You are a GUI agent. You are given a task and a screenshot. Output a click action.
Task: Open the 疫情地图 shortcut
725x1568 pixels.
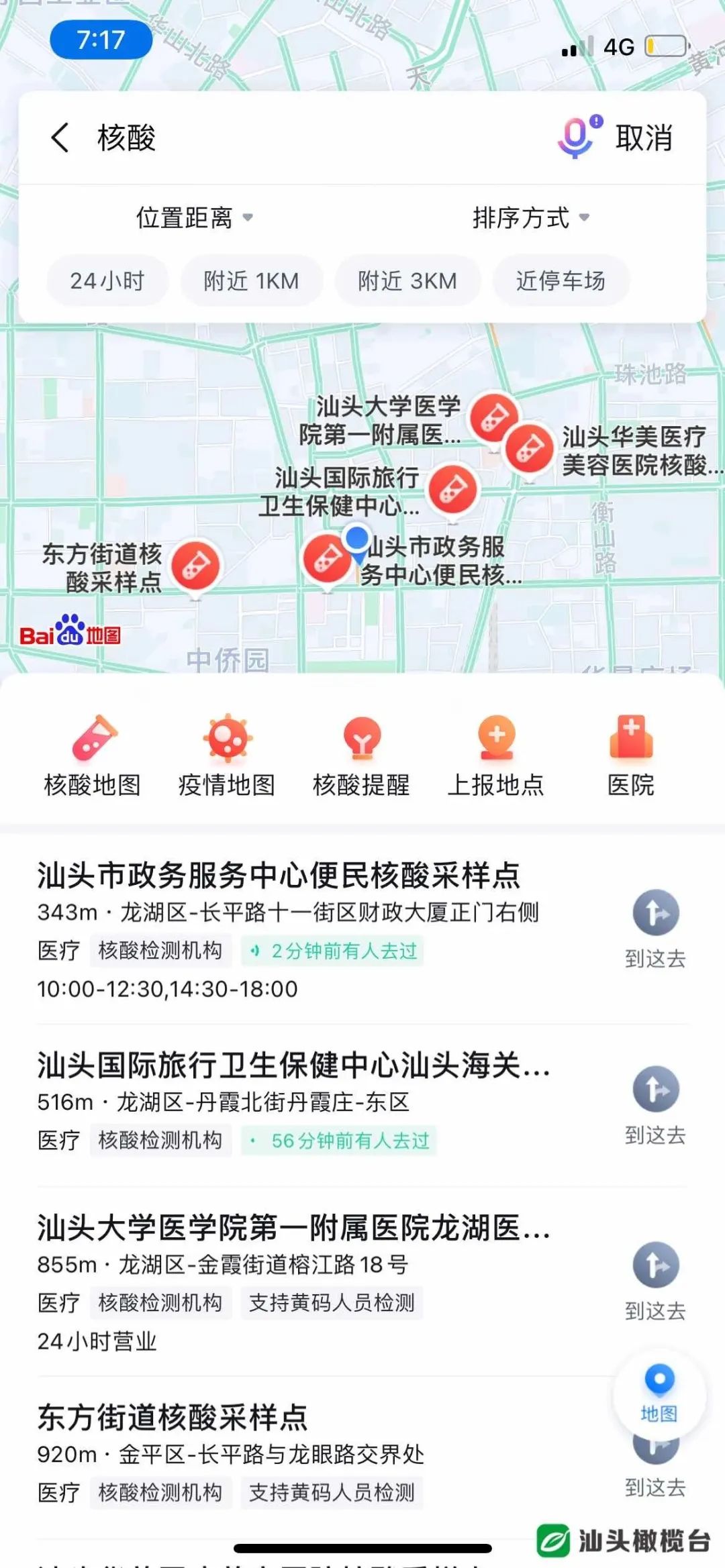227,755
